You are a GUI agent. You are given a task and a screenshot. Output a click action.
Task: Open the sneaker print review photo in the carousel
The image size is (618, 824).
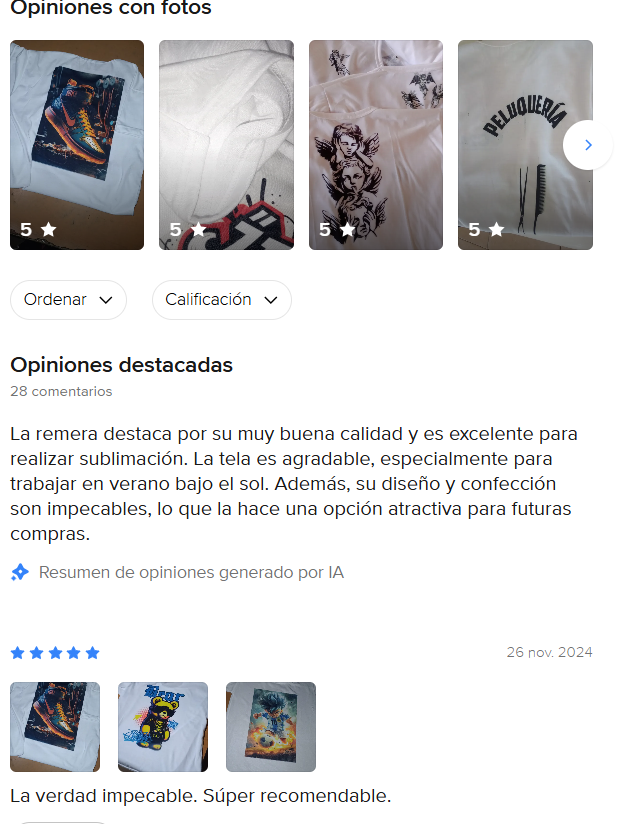click(x=77, y=145)
